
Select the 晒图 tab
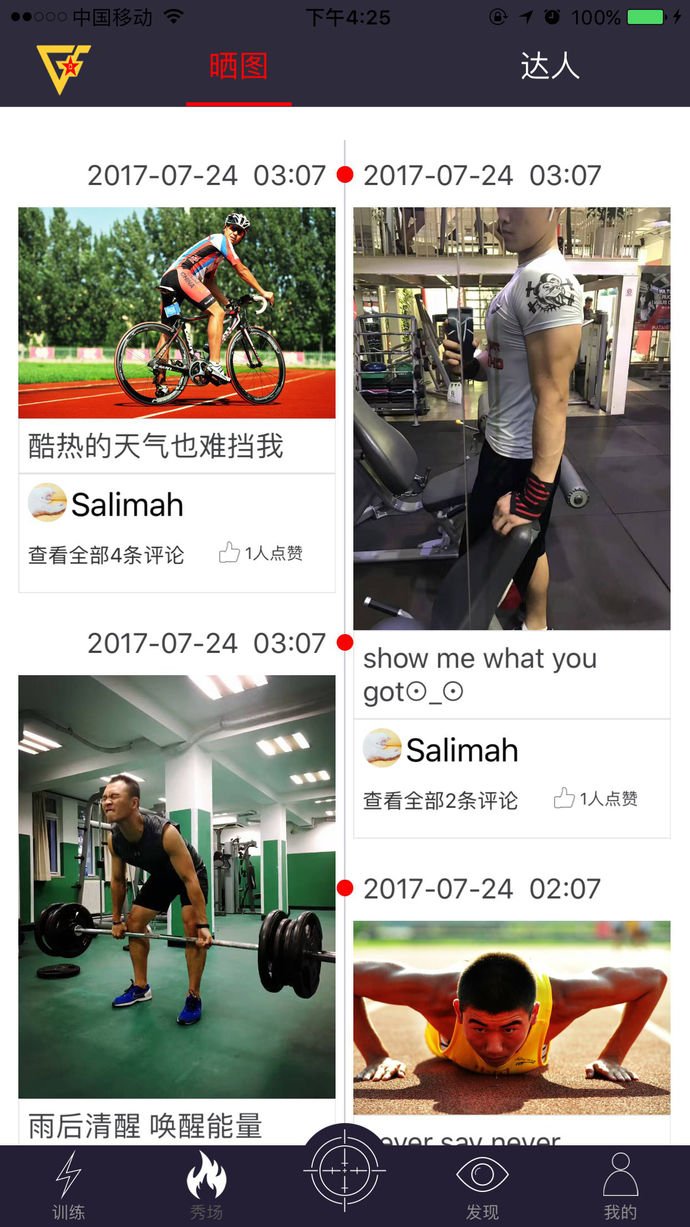tap(238, 66)
